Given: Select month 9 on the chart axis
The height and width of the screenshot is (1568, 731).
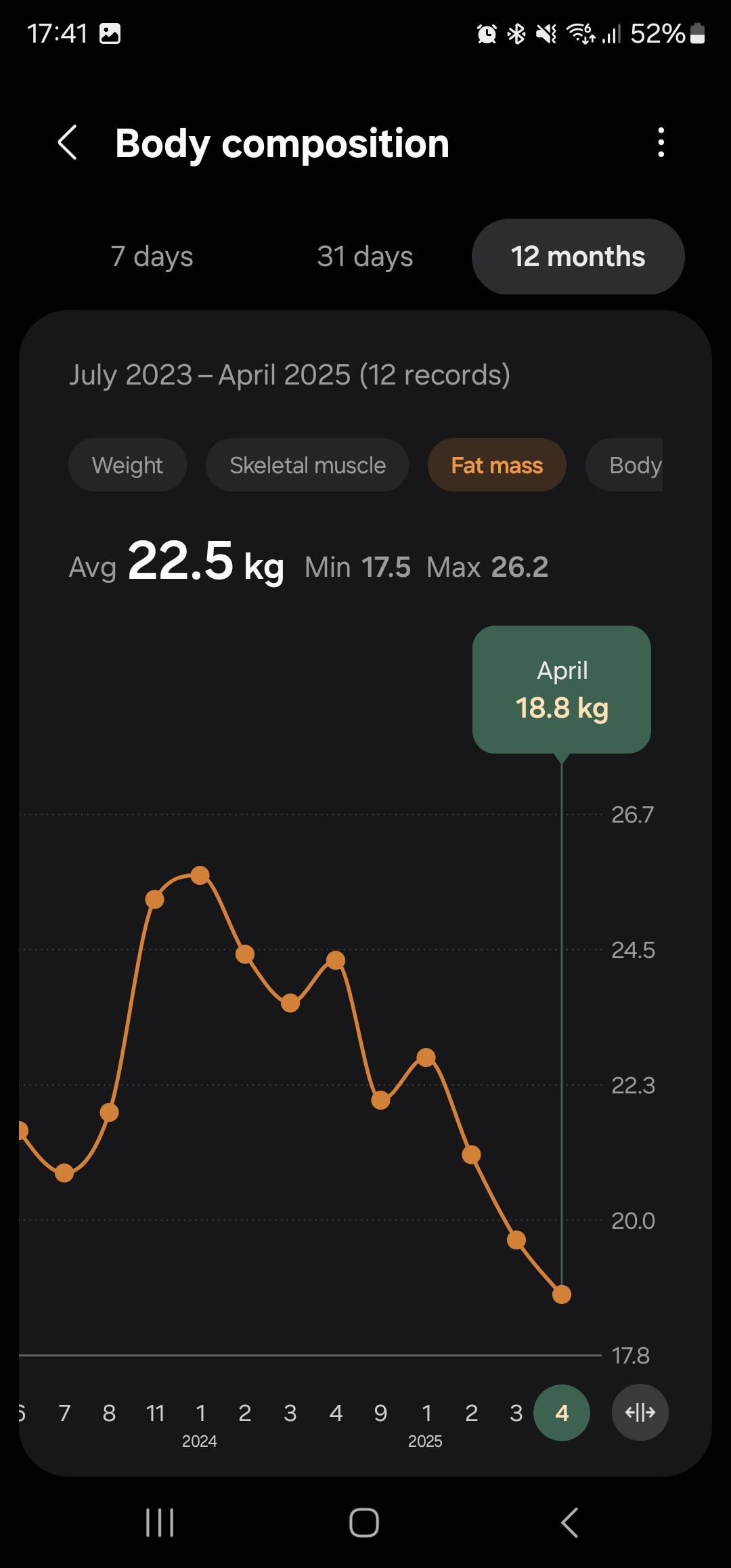Looking at the screenshot, I should coord(381,1413).
